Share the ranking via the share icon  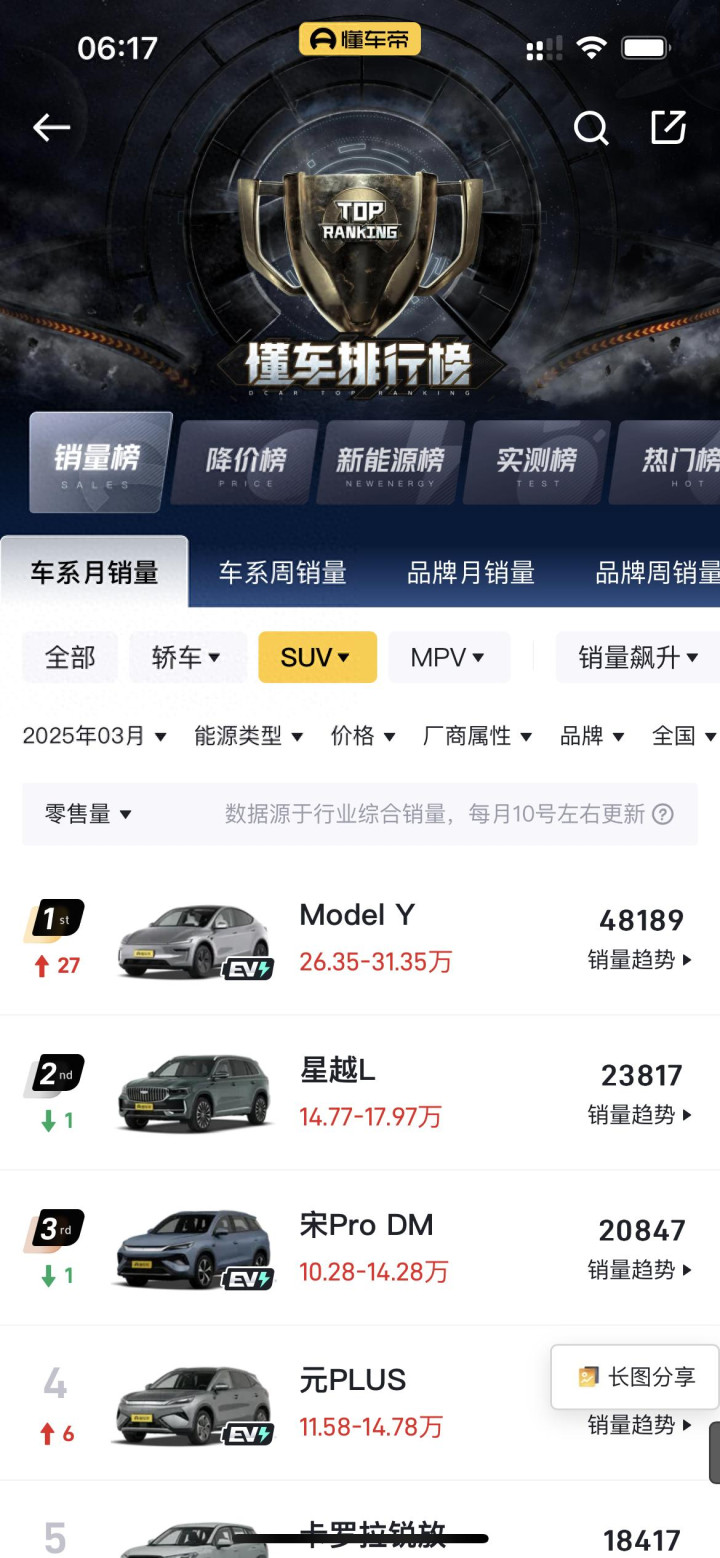pyautogui.click(x=669, y=127)
